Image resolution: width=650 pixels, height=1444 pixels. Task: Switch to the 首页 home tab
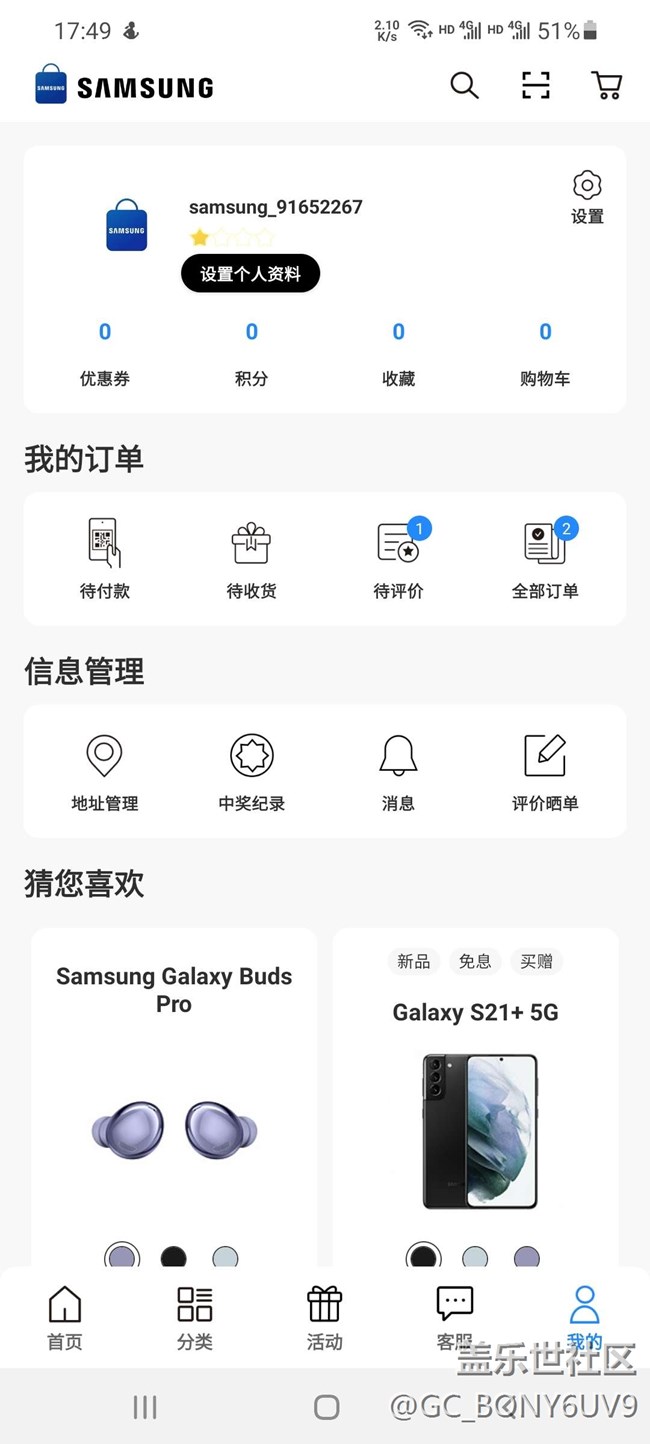[65, 1318]
